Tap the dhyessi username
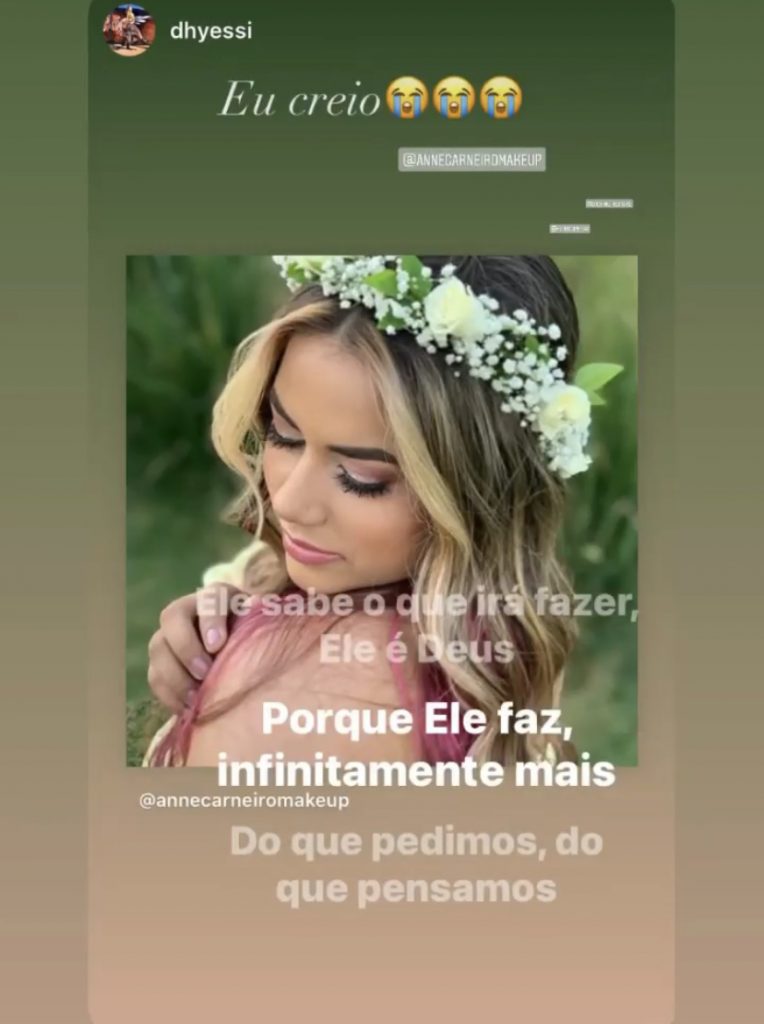Screen dimensions: 764x1024 [210, 31]
